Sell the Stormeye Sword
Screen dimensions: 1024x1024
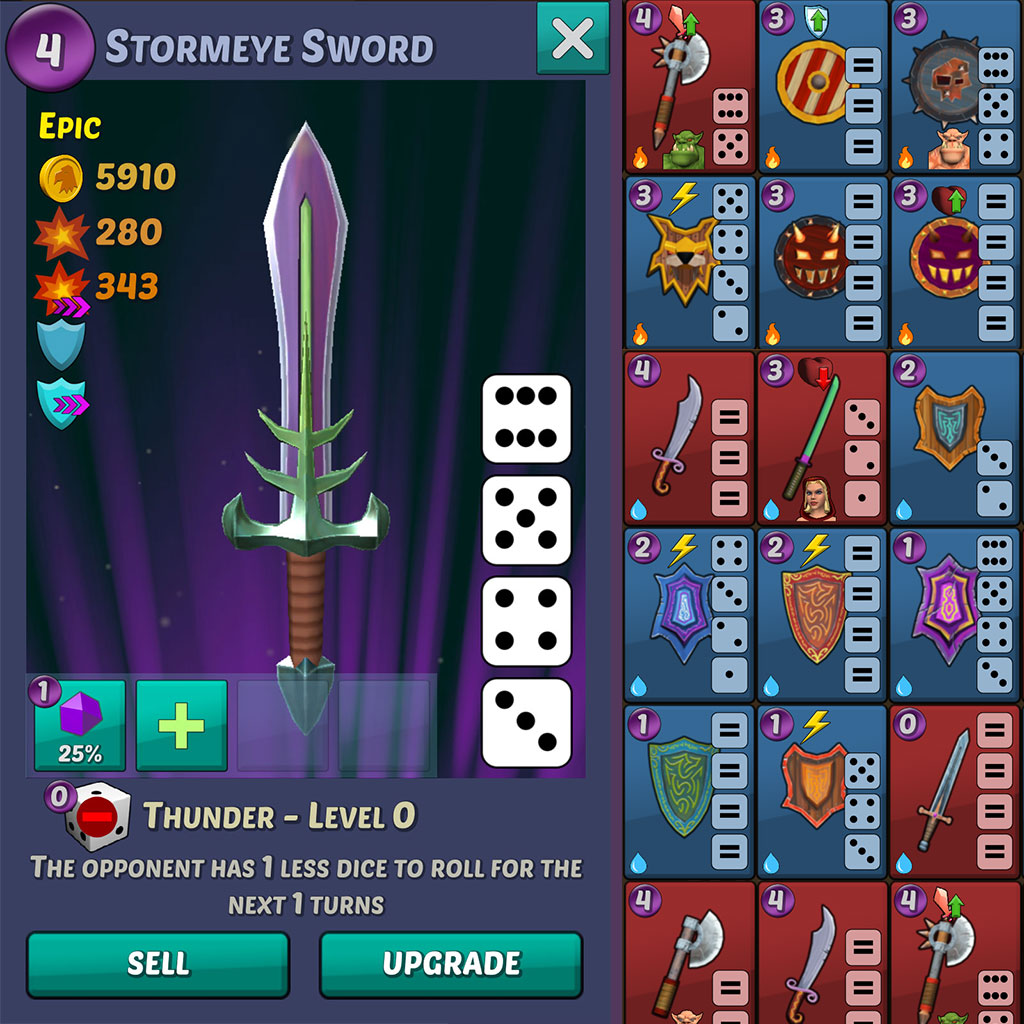158,963
